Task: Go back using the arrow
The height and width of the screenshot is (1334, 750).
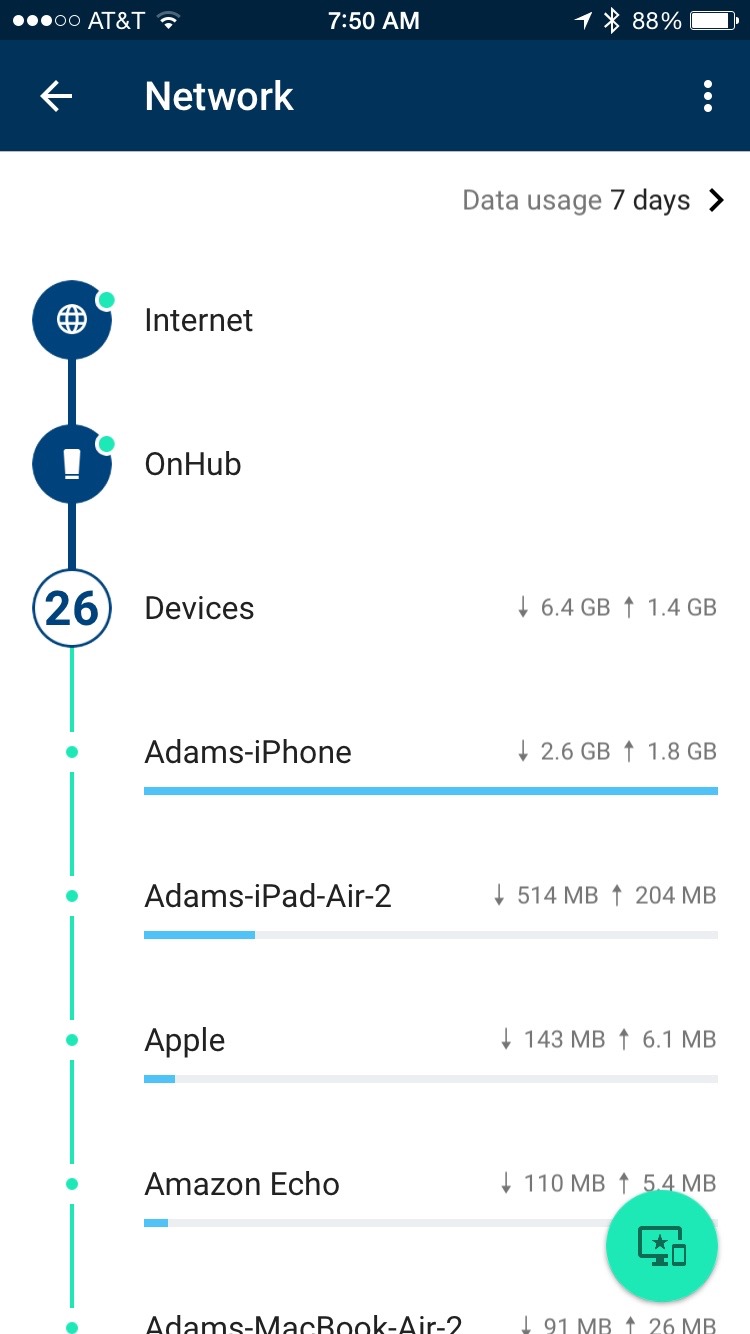Action: [56, 96]
